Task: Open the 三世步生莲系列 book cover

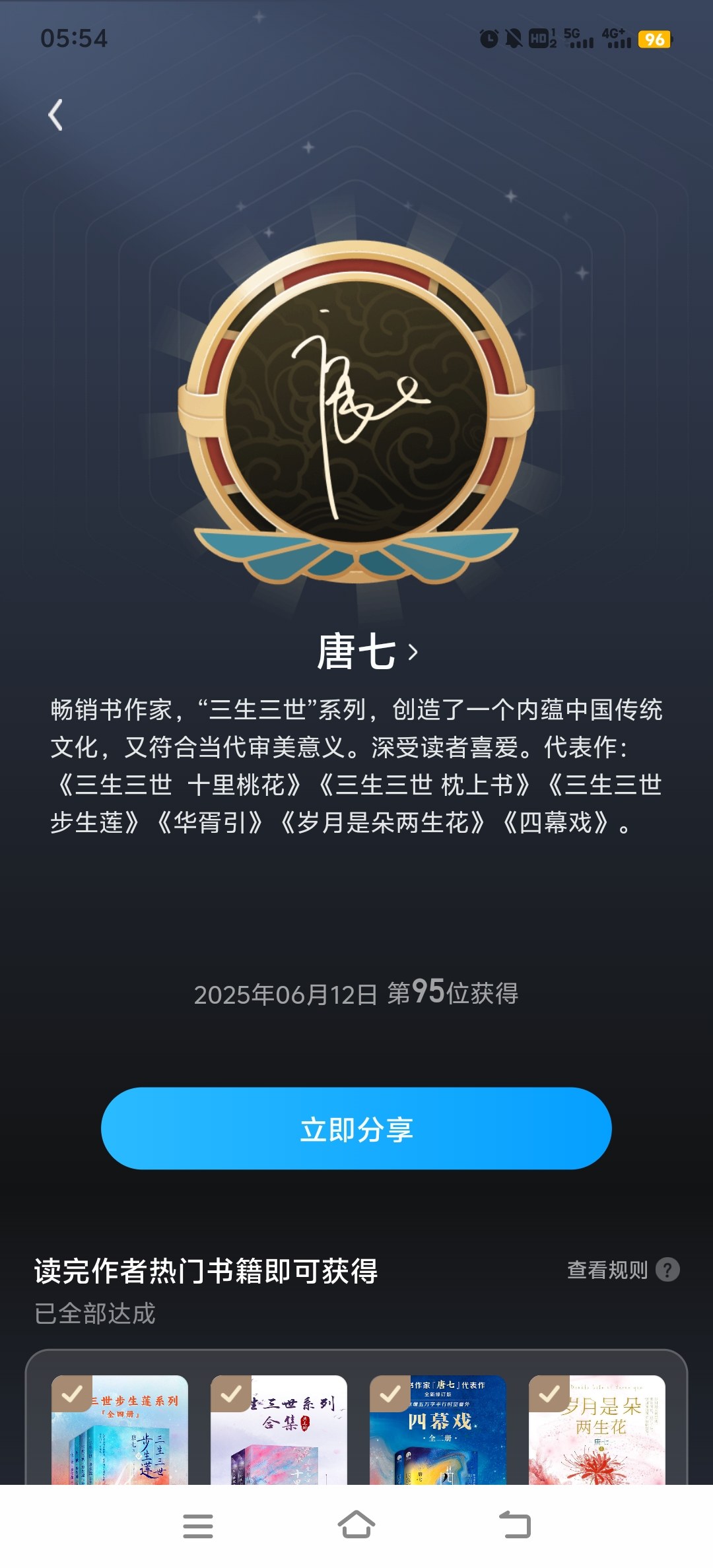Action: click(120, 1430)
